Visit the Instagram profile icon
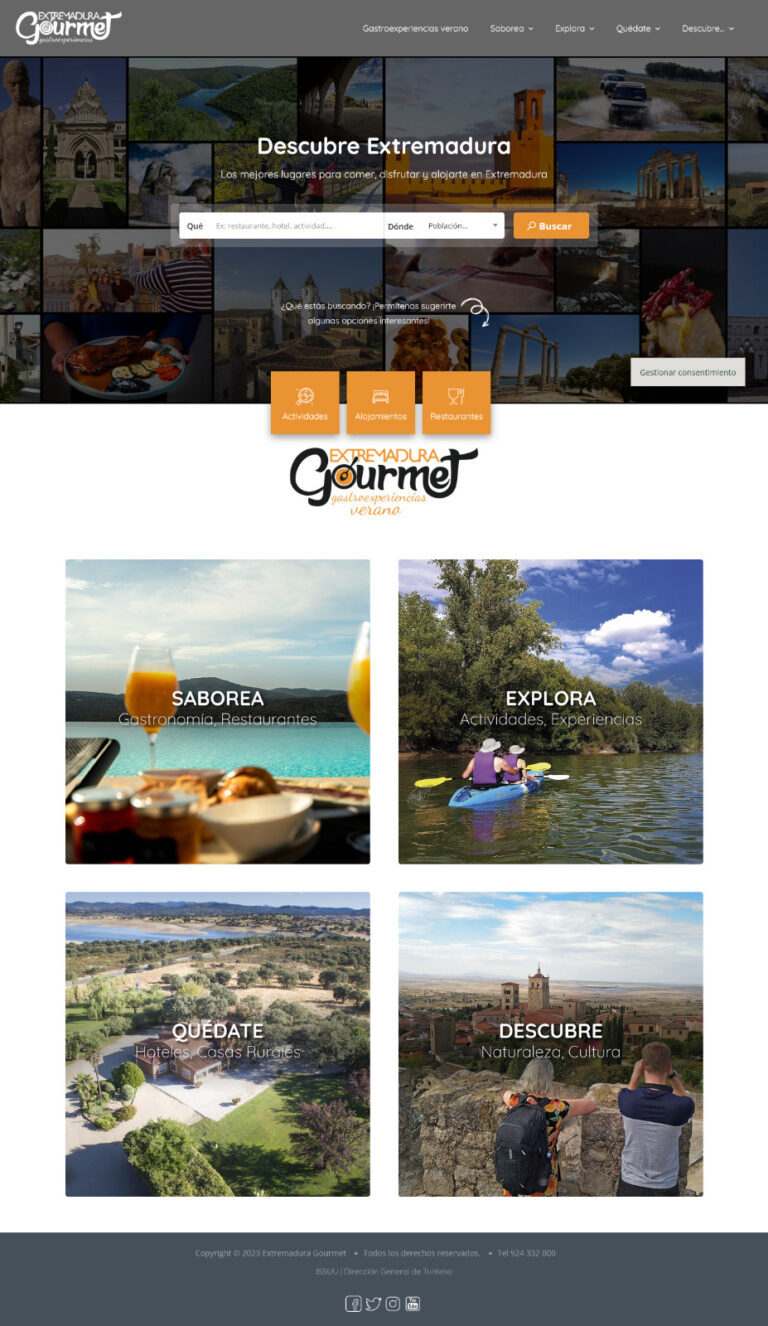 [x=393, y=1303]
